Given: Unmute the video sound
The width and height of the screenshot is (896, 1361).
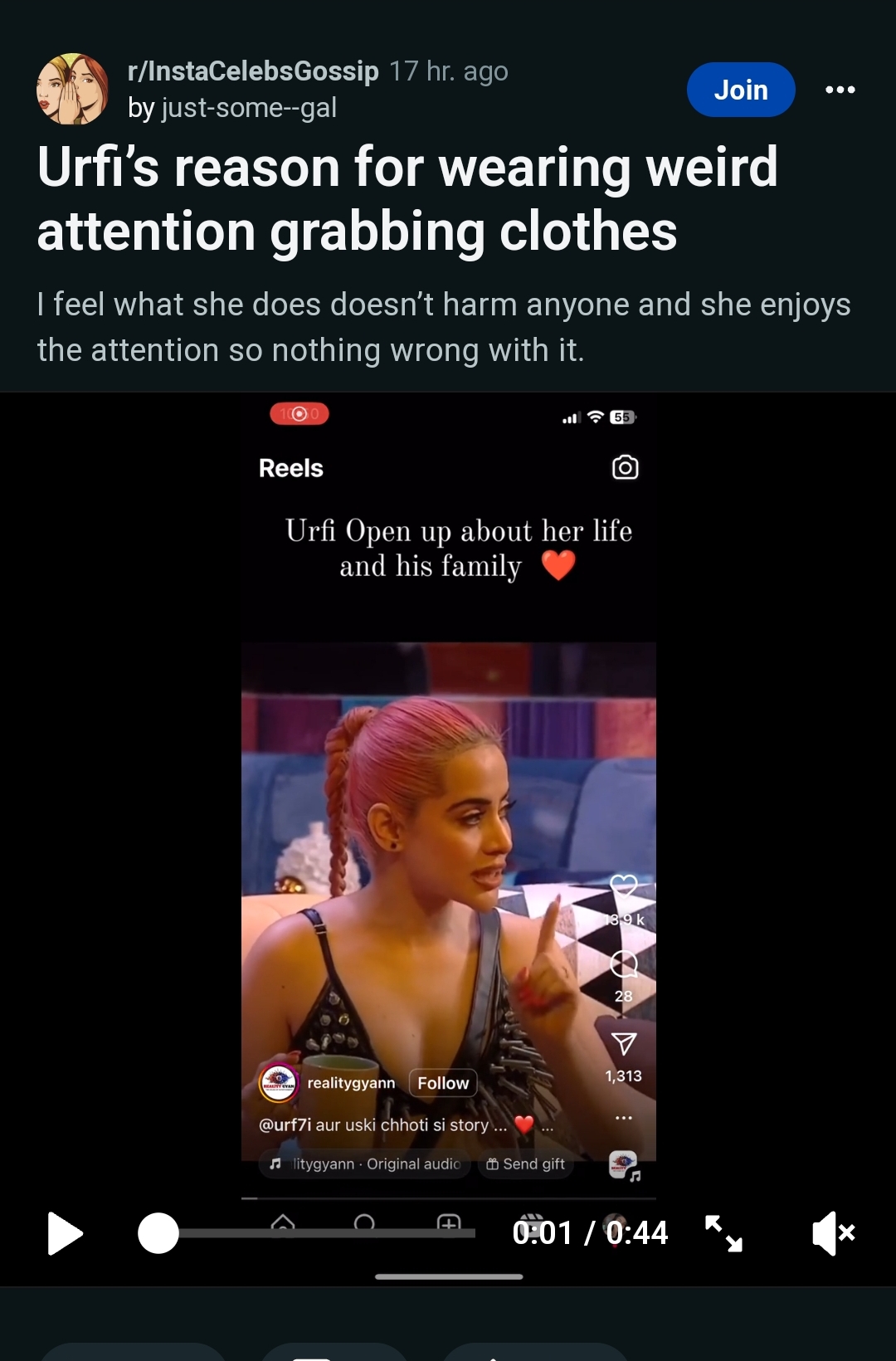Looking at the screenshot, I should tap(833, 1233).
